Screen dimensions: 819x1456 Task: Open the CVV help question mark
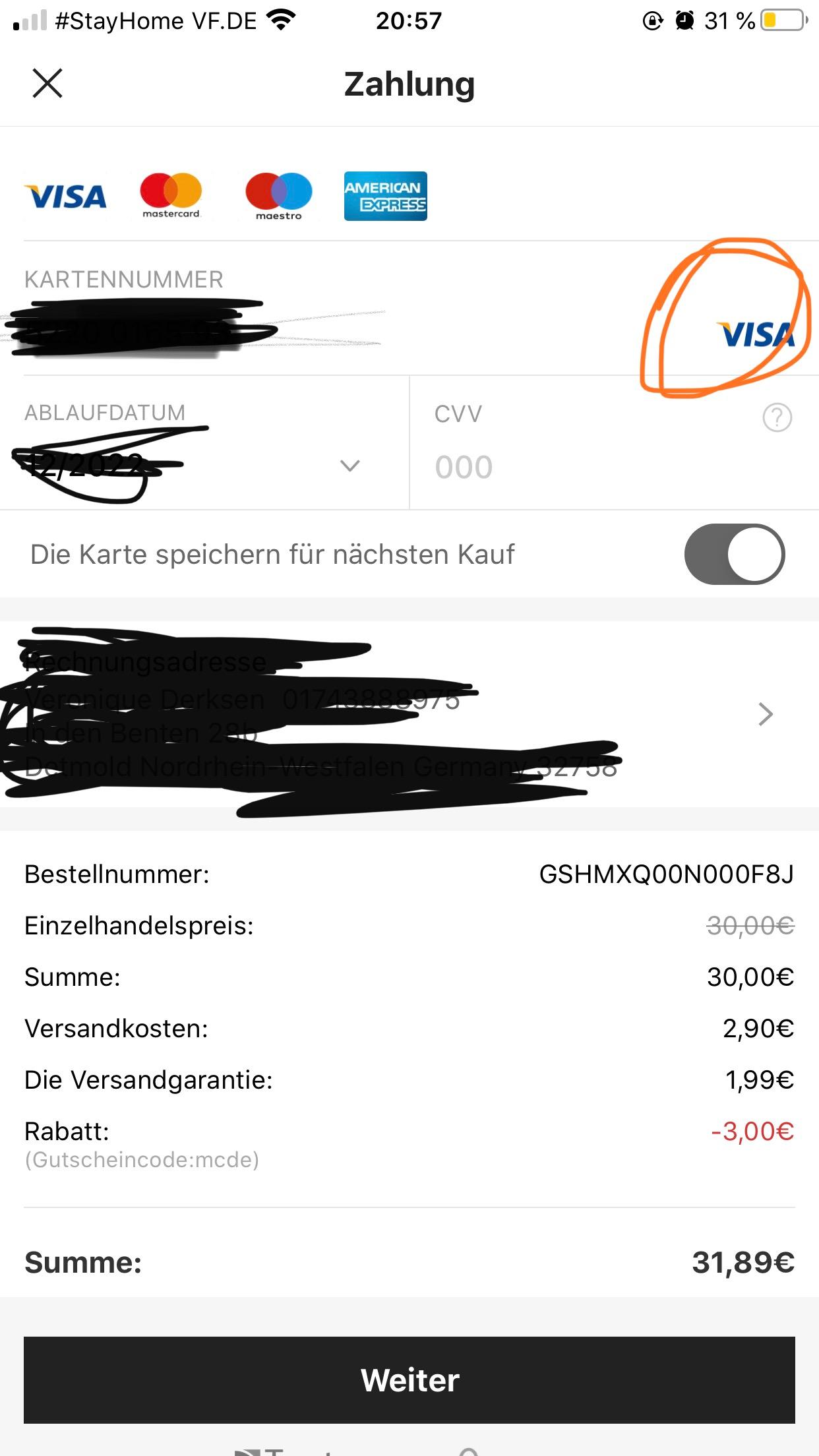coord(777,417)
